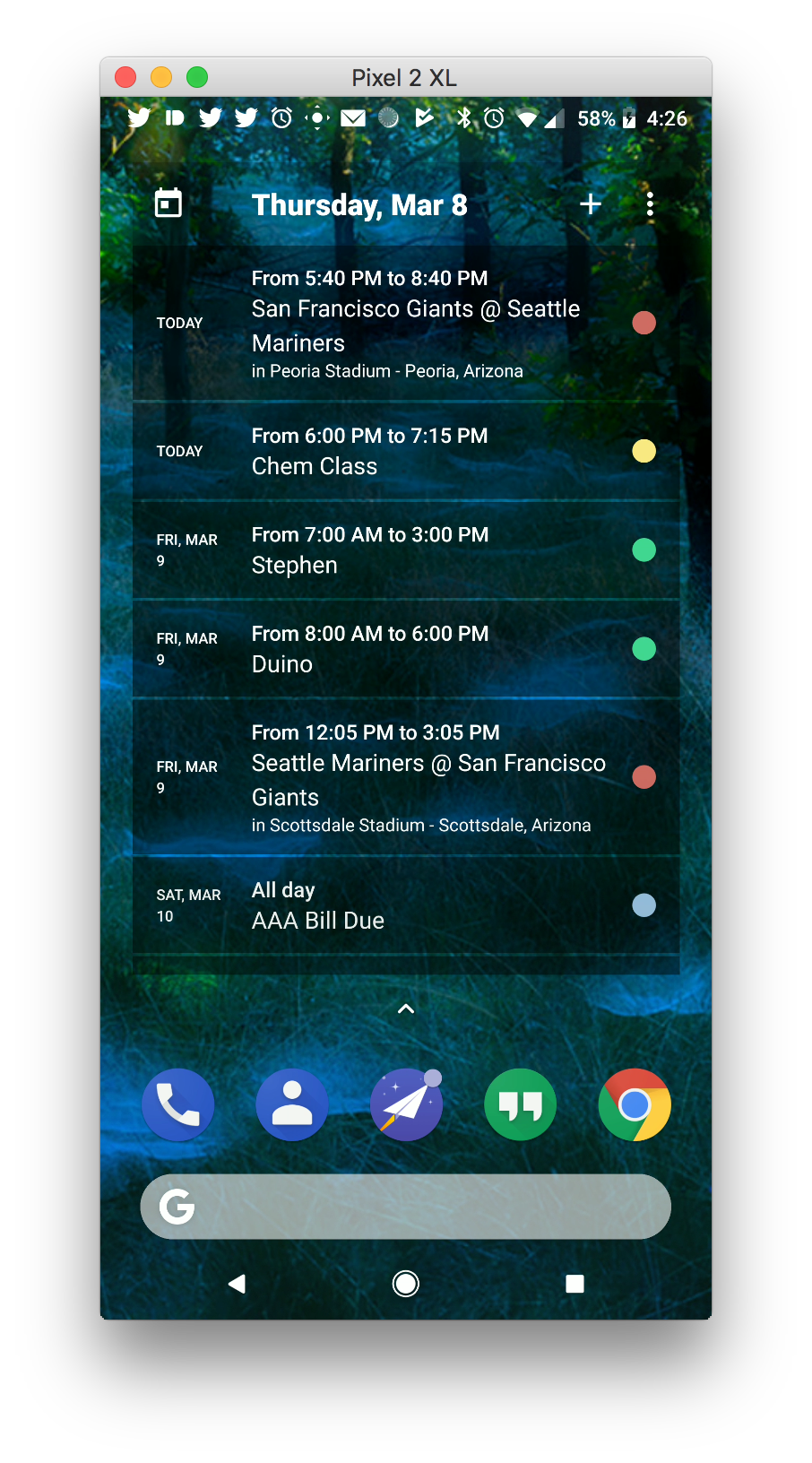The image size is (812, 1463).
Task: Tap the back navigation arrow
Action: [x=237, y=1284]
